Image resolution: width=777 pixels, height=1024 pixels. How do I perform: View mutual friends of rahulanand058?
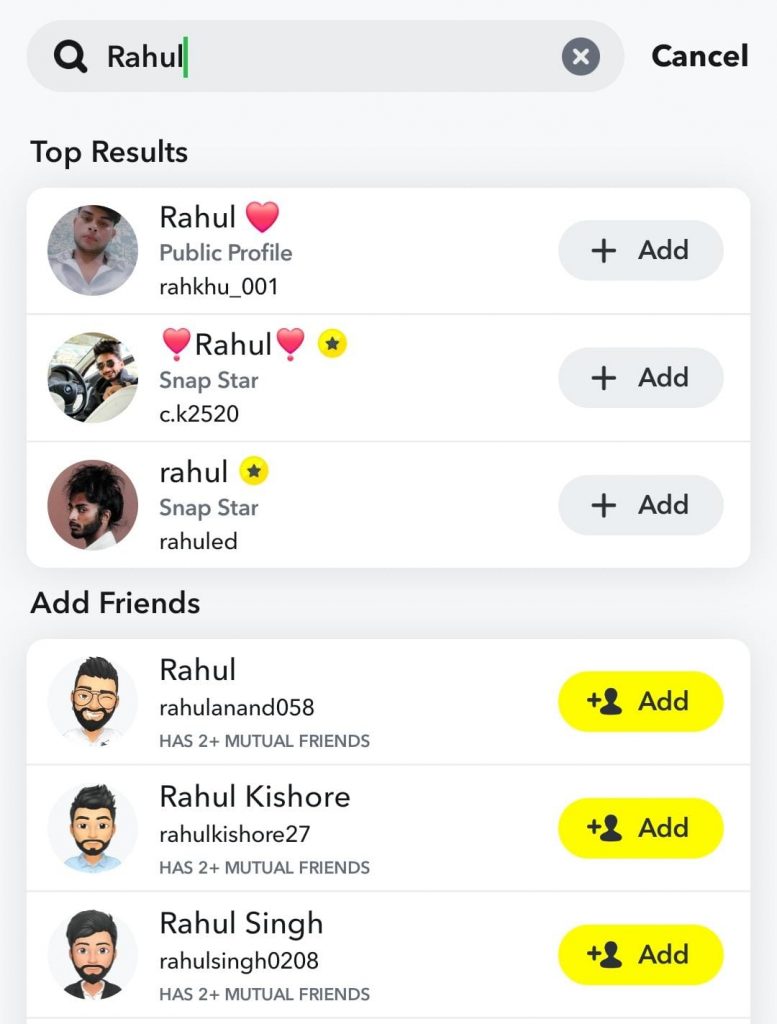(265, 741)
